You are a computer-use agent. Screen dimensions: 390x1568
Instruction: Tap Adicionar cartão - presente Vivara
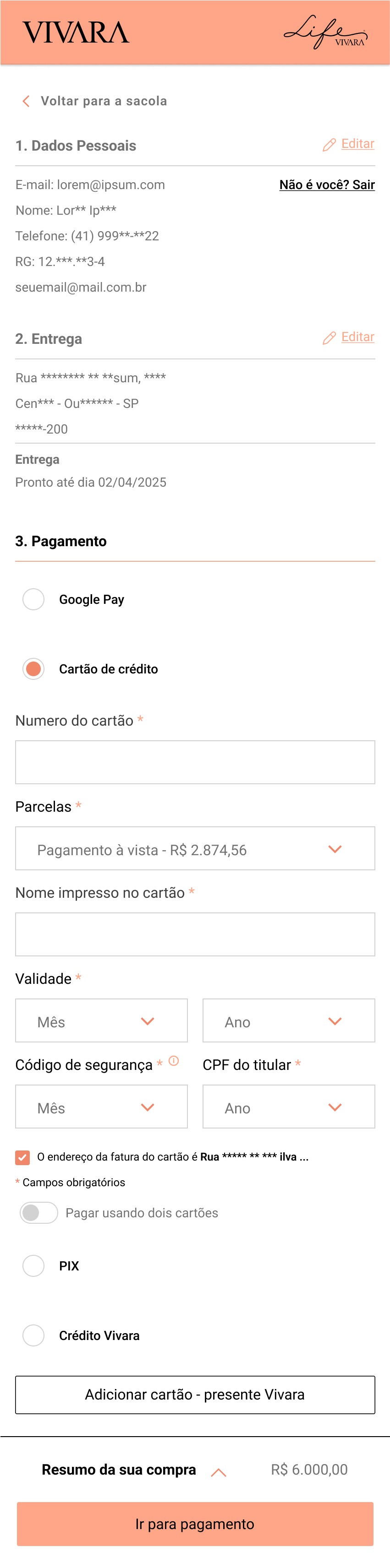point(195,1394)
